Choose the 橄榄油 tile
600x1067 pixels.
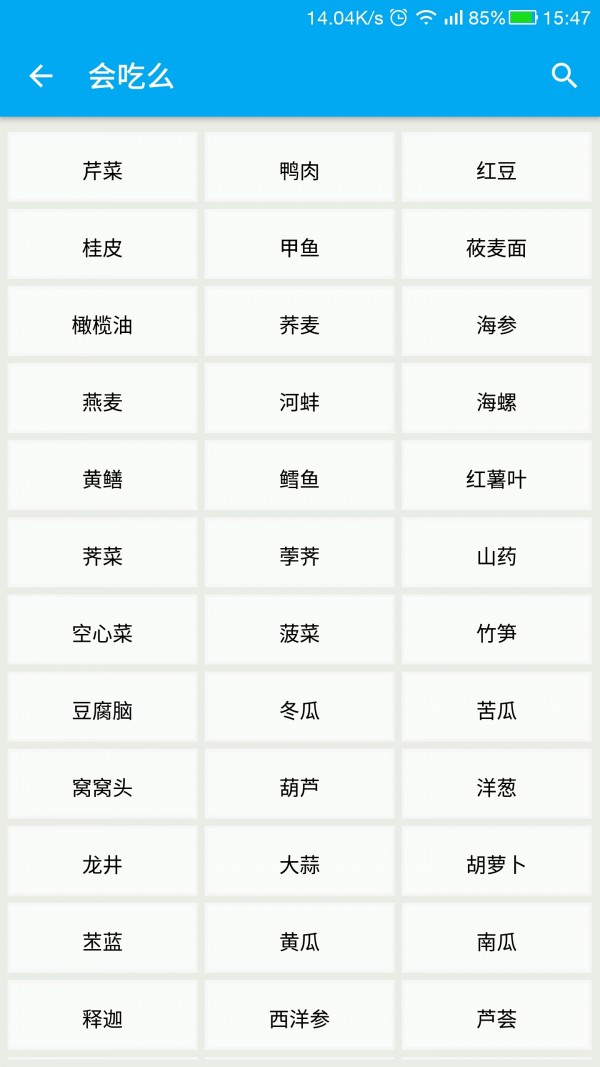[x=102, y=321]
